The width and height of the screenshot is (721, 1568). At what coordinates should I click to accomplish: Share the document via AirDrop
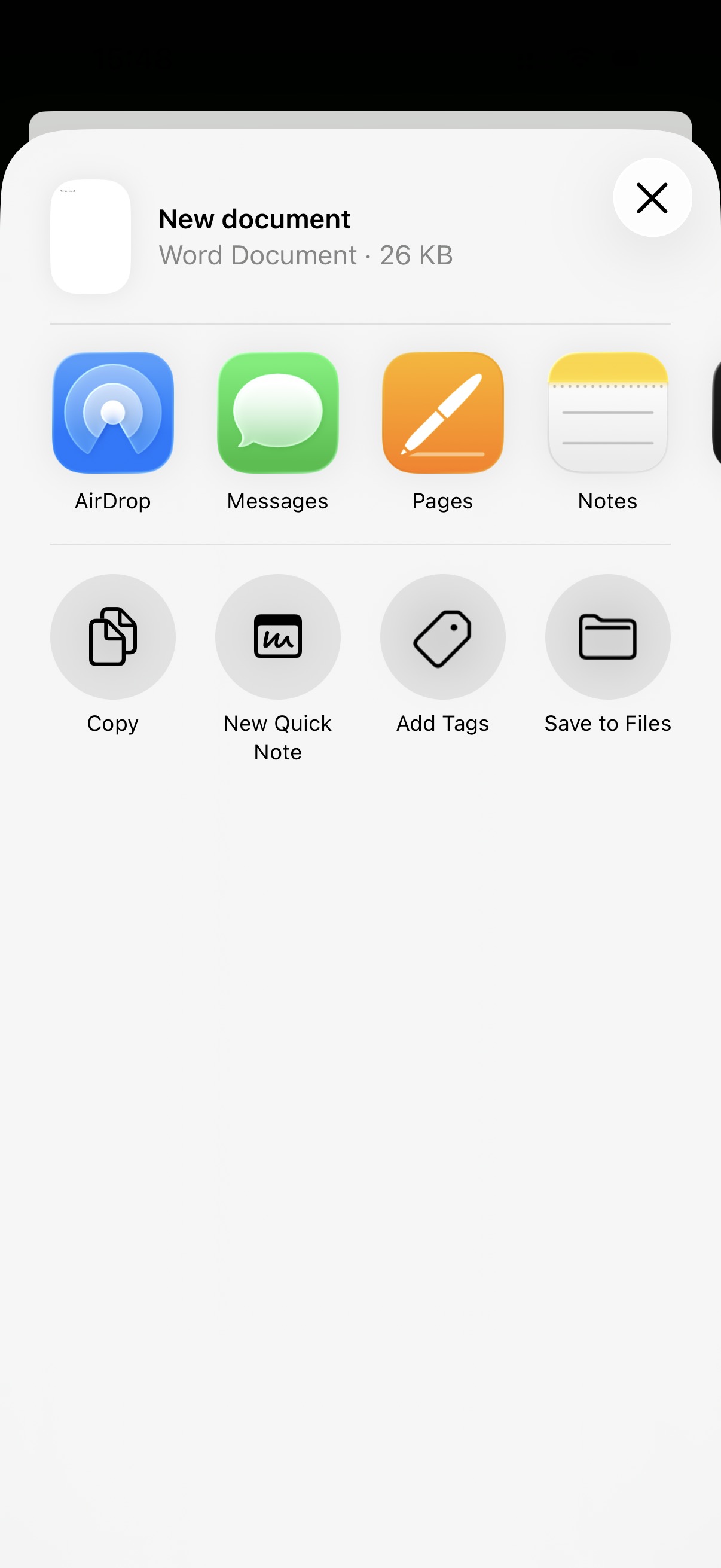(113, 413)
